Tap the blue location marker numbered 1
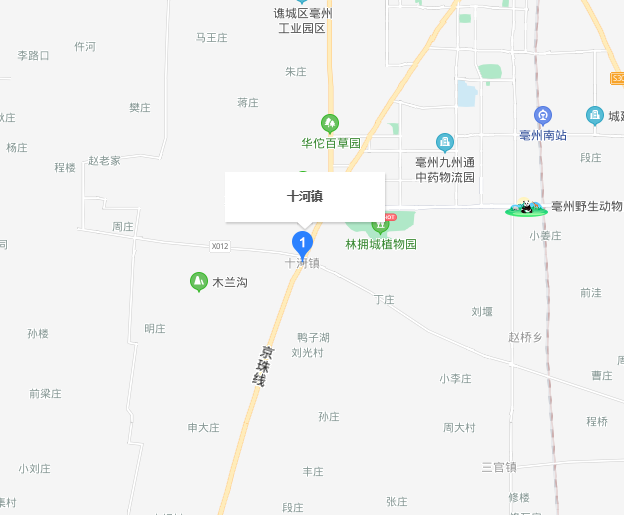 (302, 242)
